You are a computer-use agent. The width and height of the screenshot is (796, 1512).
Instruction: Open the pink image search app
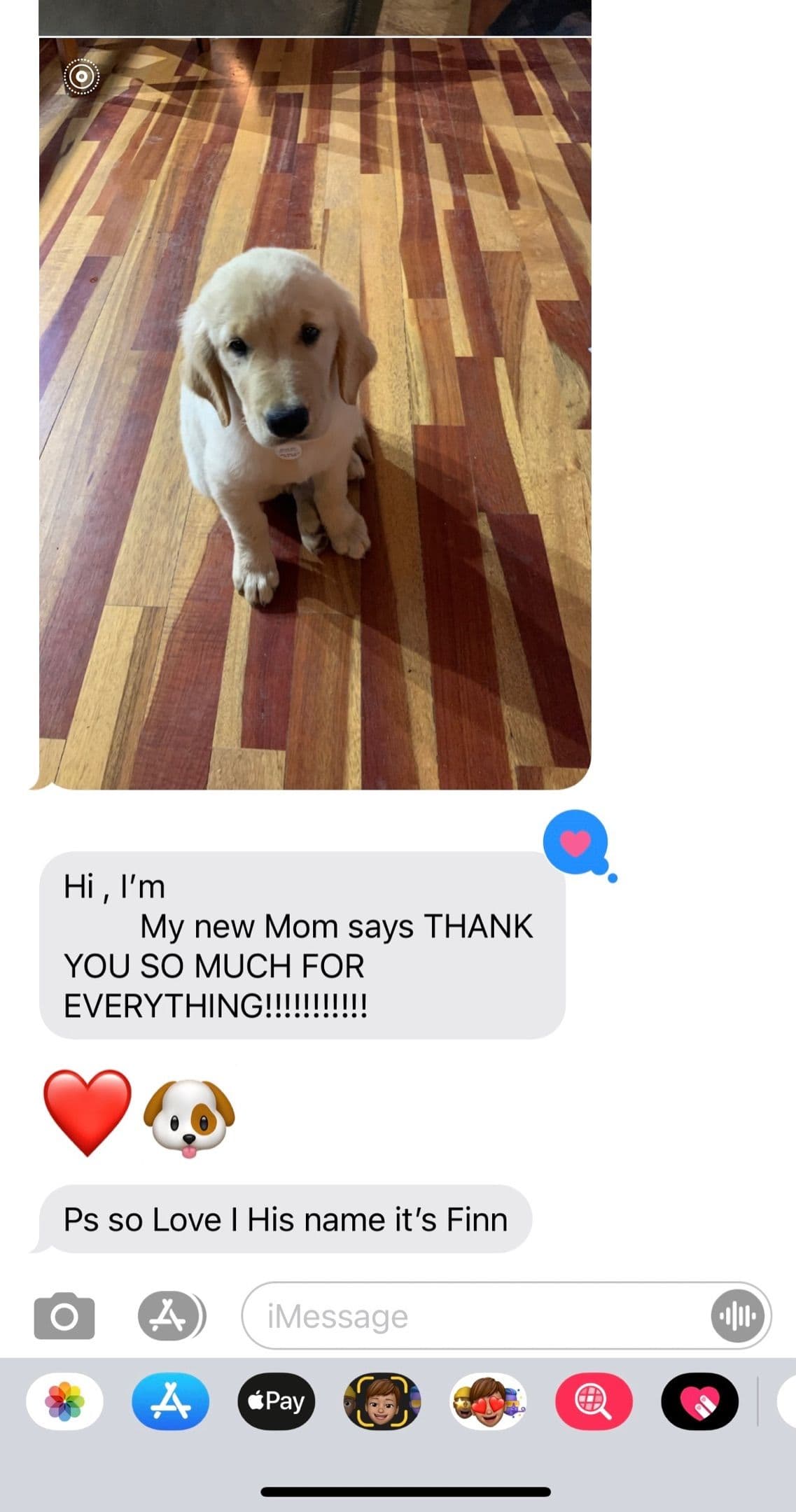tap(594, 1401)
